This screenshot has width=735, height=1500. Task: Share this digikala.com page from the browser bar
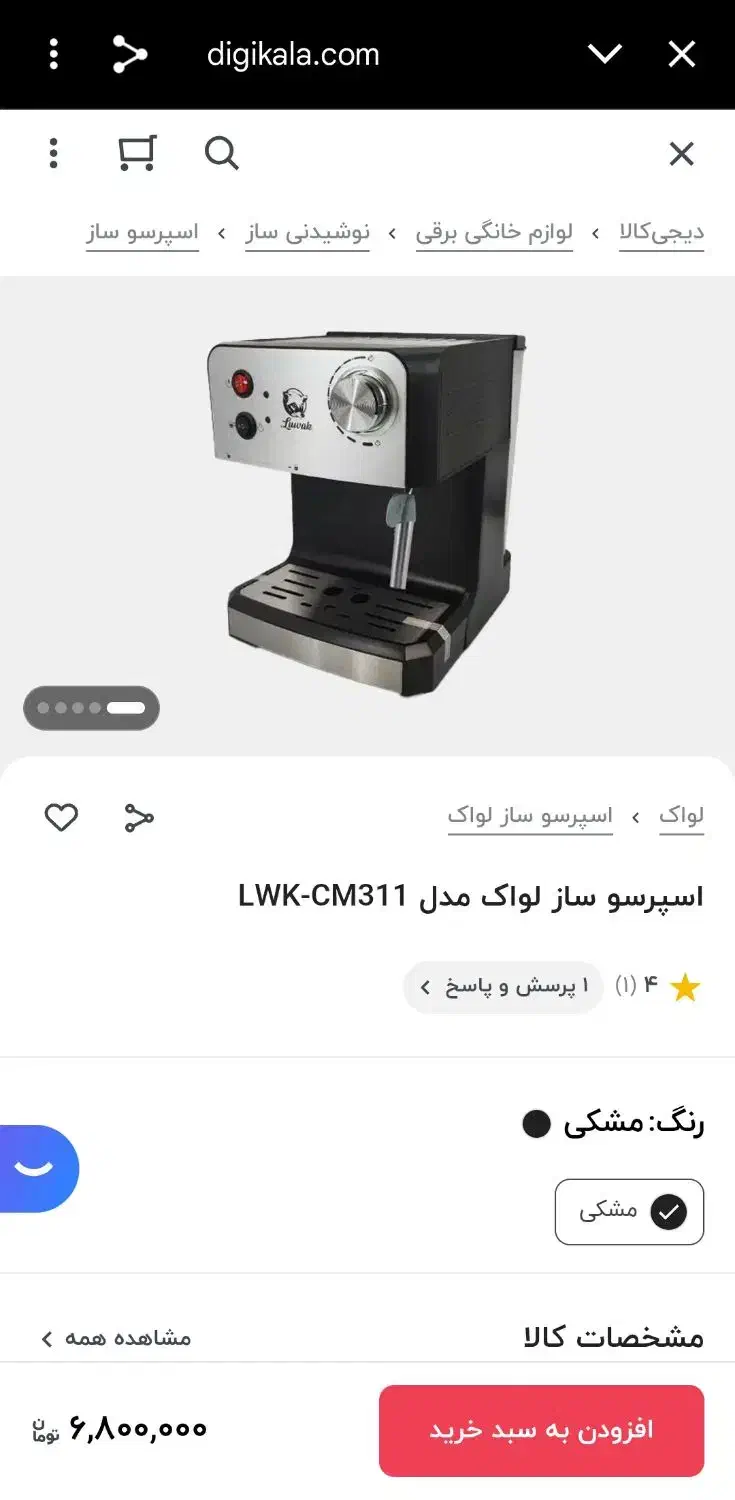[130, 54]
